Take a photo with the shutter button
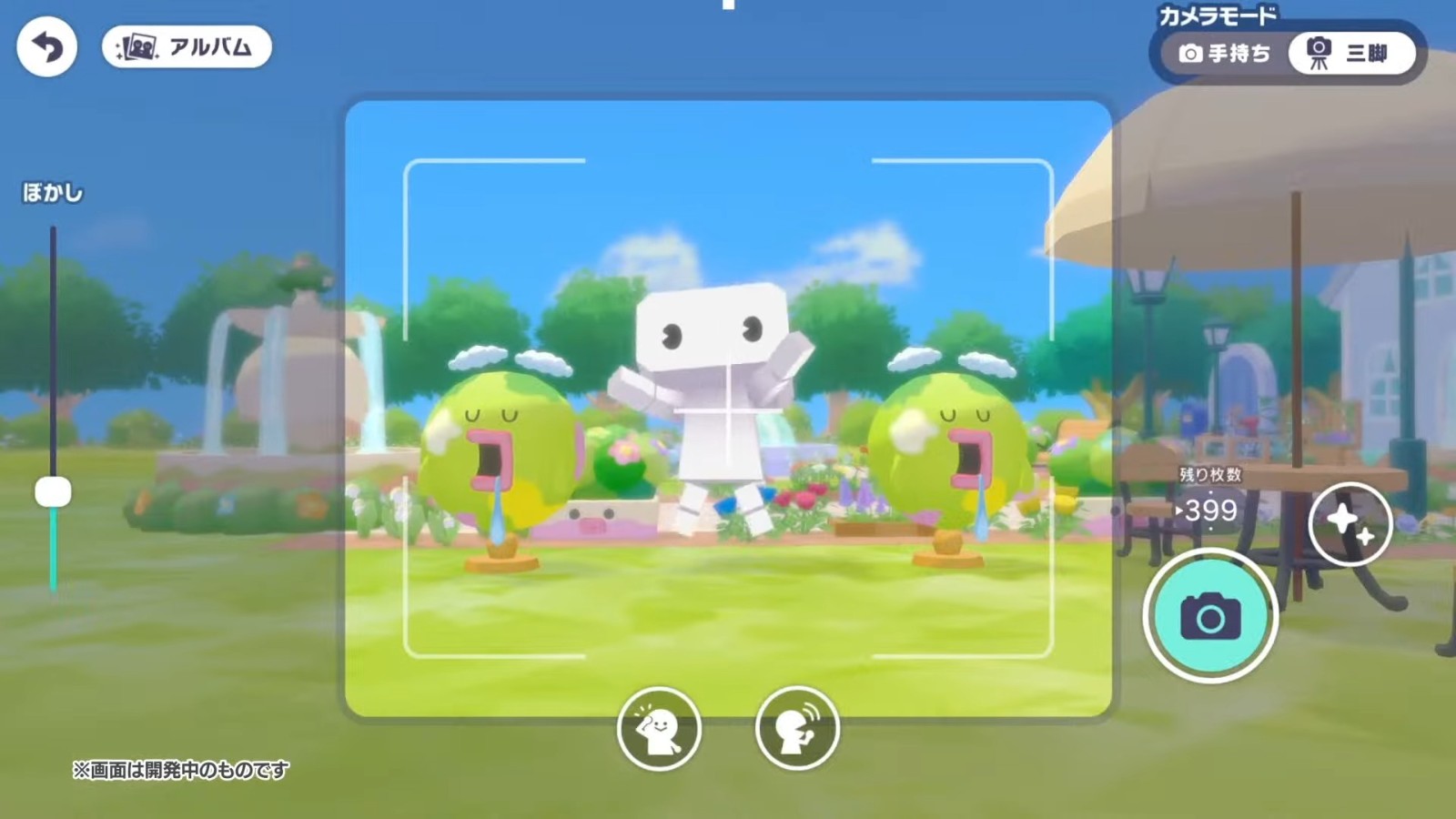Viewport: 1456px width, 819px height. click(1210, 616)
